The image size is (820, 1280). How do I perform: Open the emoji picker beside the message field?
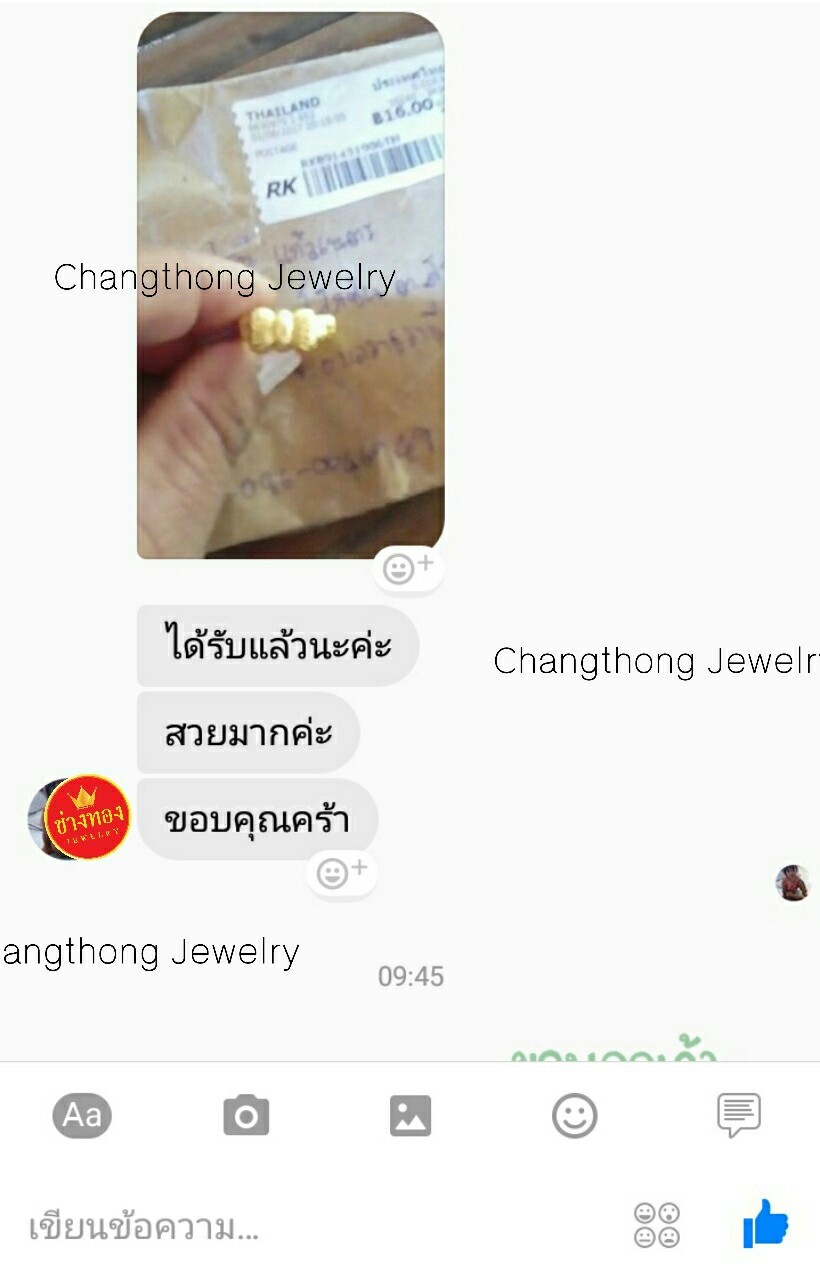tap(657, 1226)
